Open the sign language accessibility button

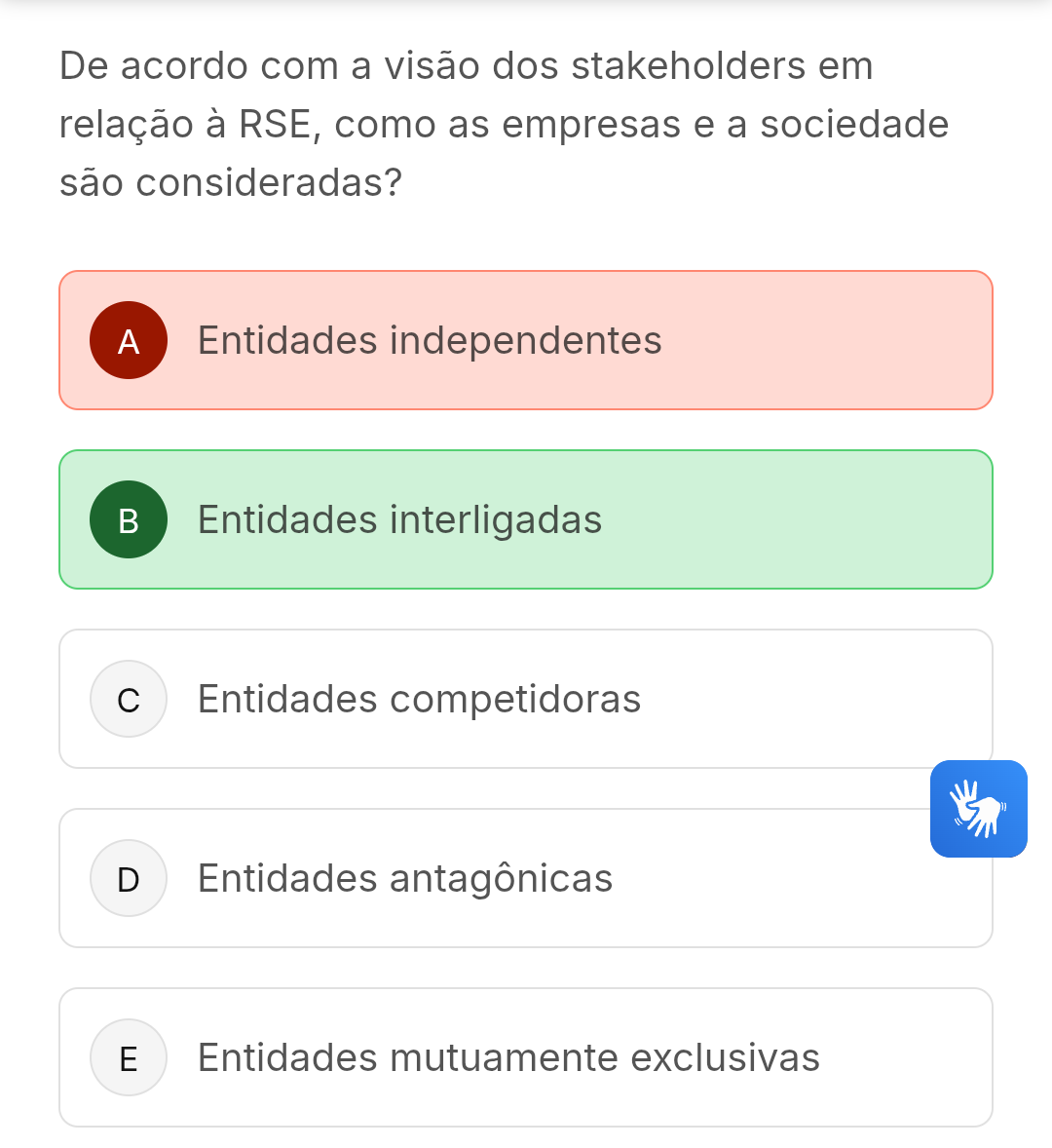coord(978,809)
